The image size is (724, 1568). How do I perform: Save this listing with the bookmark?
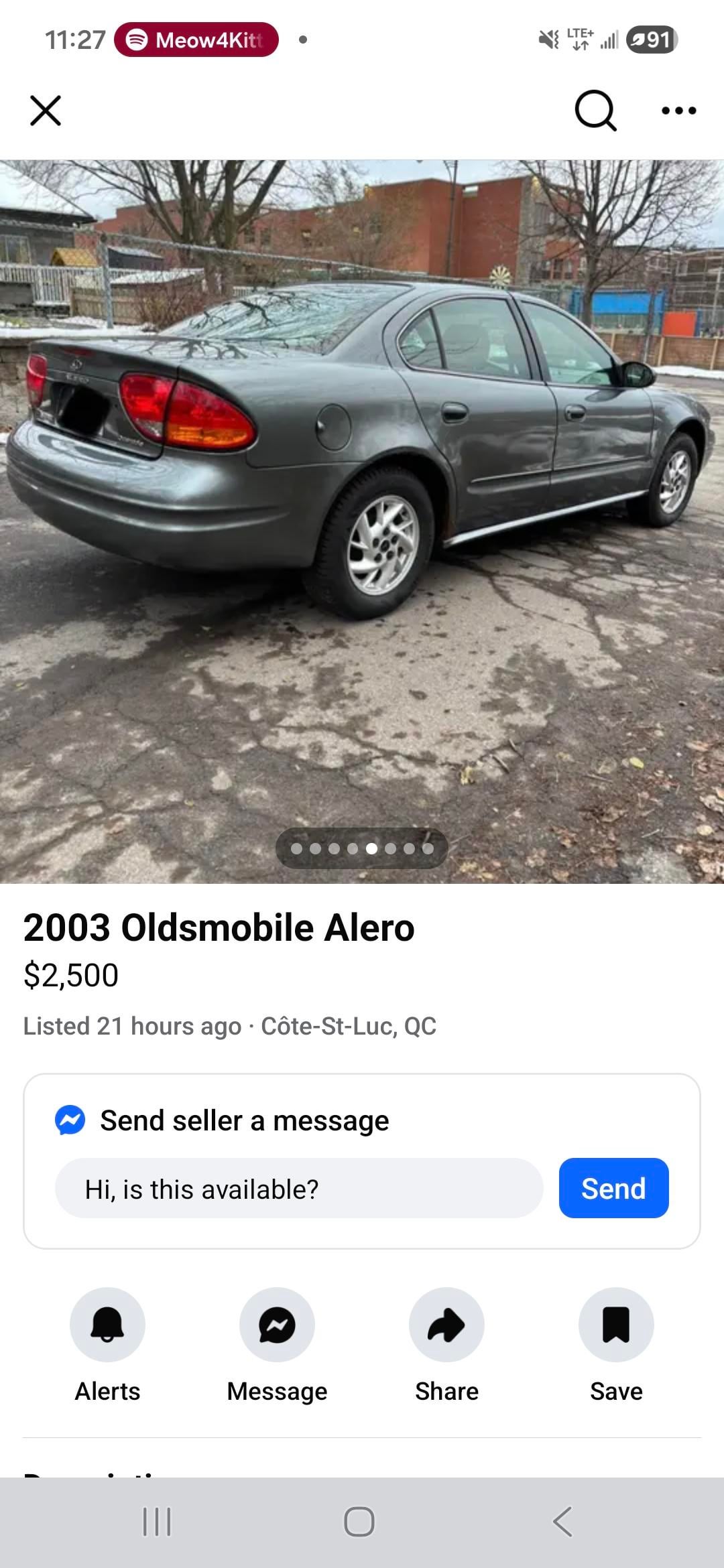(x=616, y=1325)
